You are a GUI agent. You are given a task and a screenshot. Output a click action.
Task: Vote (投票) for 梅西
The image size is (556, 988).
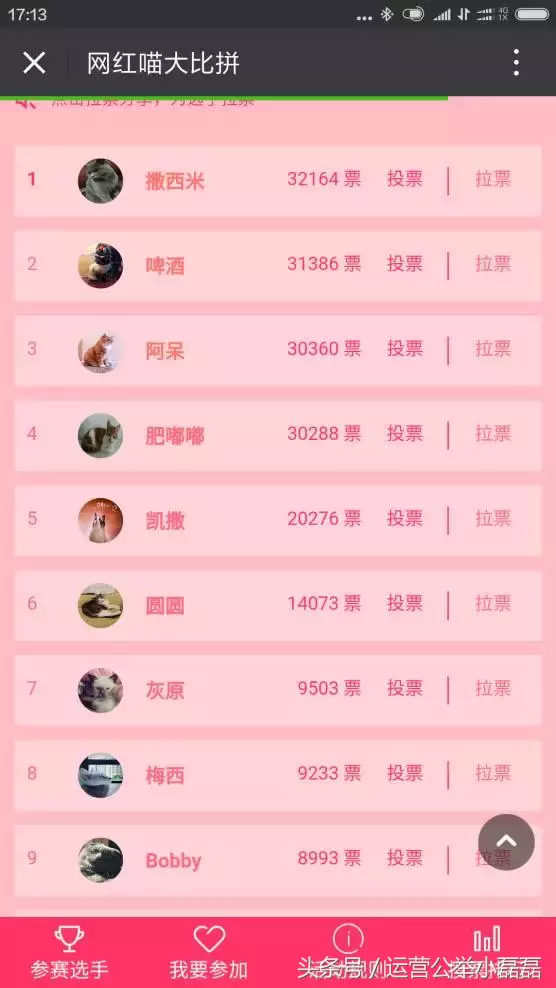click(405, 773)
